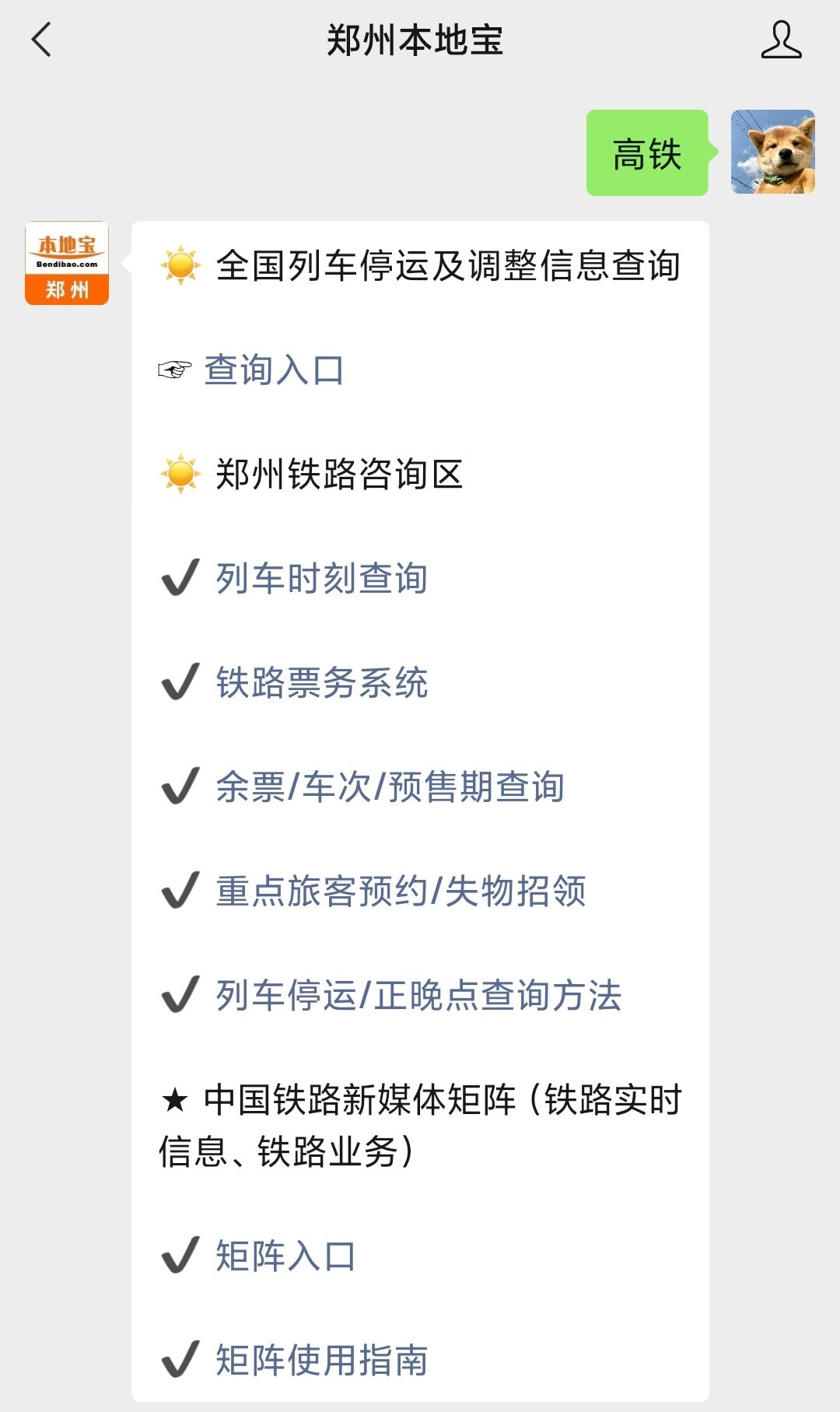Open the 矩阵入口 link

click(x=285, y=1256)
